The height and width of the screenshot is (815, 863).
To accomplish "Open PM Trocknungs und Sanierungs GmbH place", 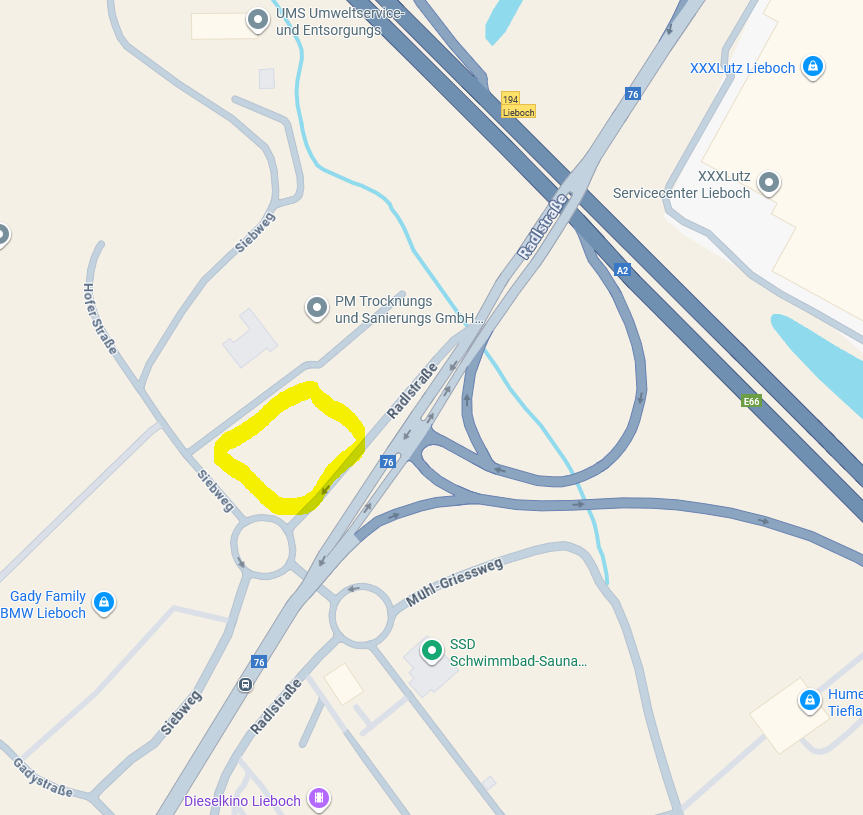I will 317,307.
